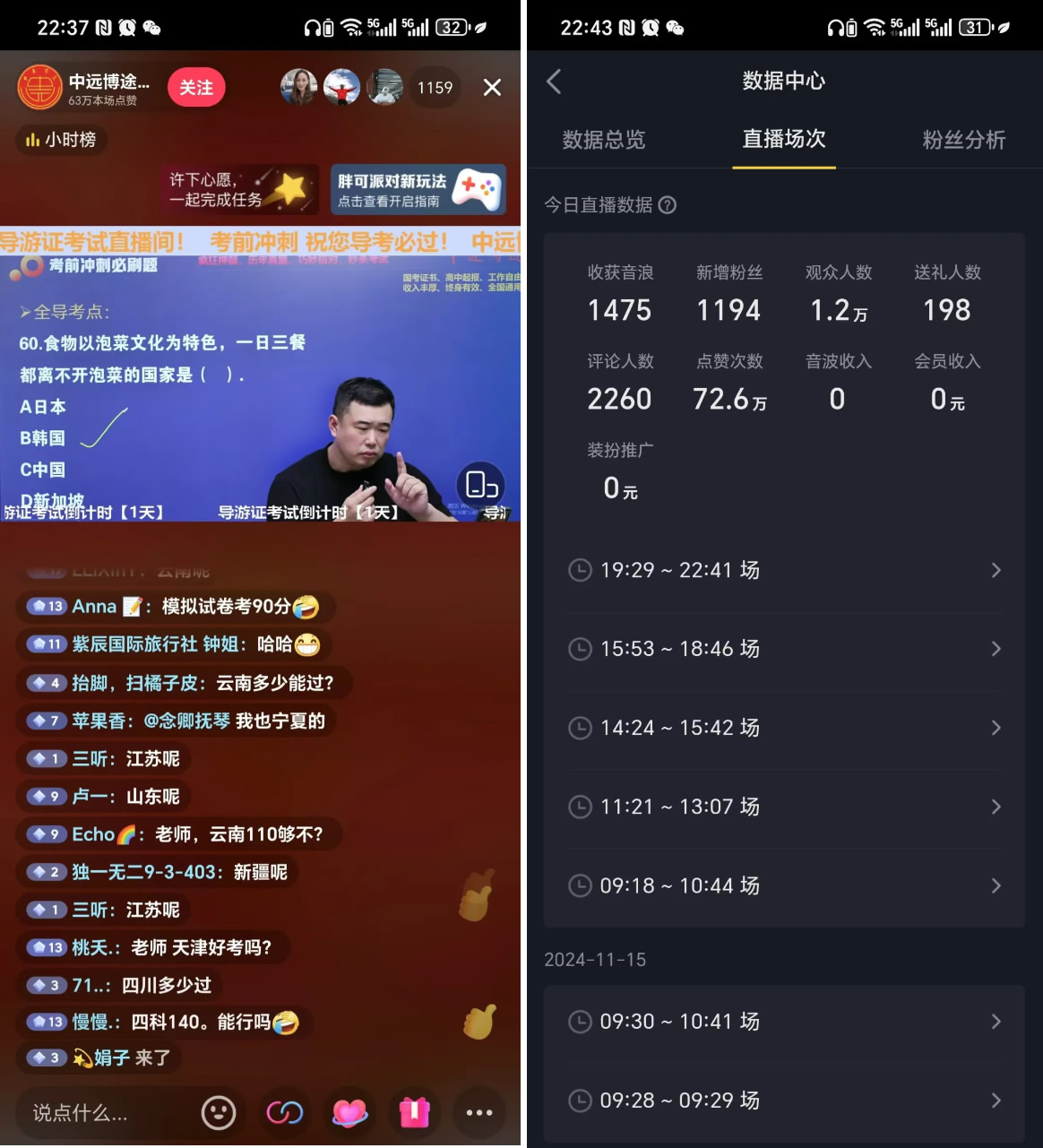View the 11:21 ~ 13:07 session details
Viewport: 1043px width, 1148px height.
click(x=783, y=807)
